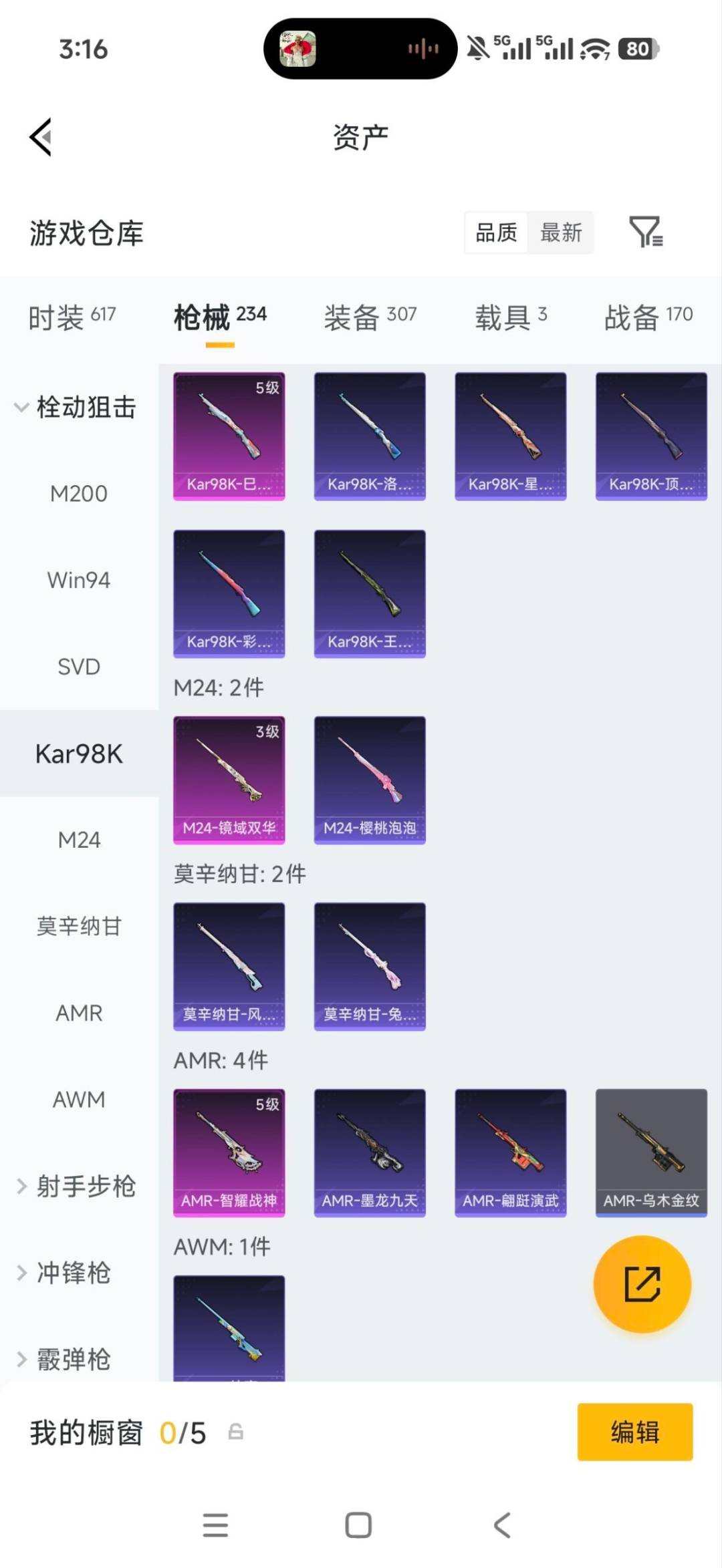Switch to the 时装 tab
Viewport: 722px width, 1568px height.
pyautogui.click(x=72, y=317)
